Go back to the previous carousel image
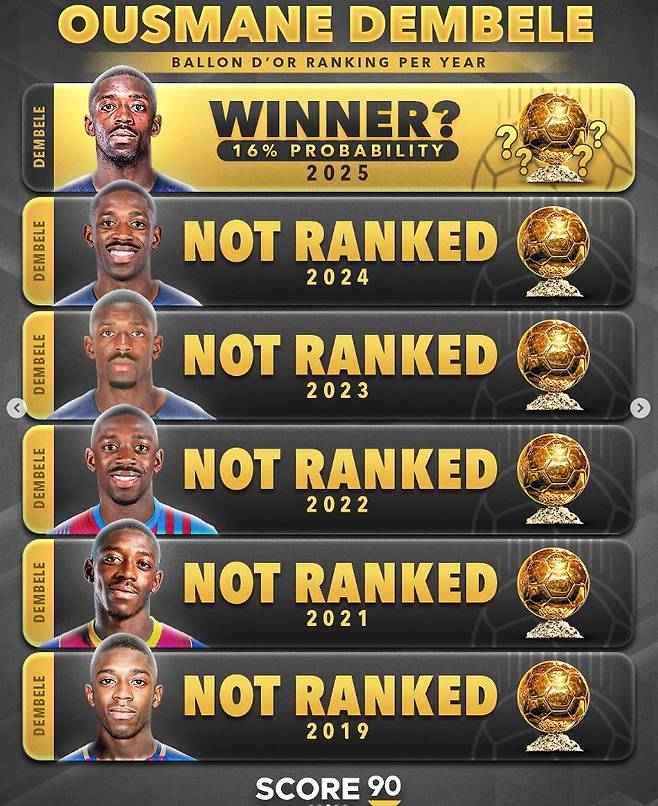Viewport: 658px width, 806px height. (16, 408)
